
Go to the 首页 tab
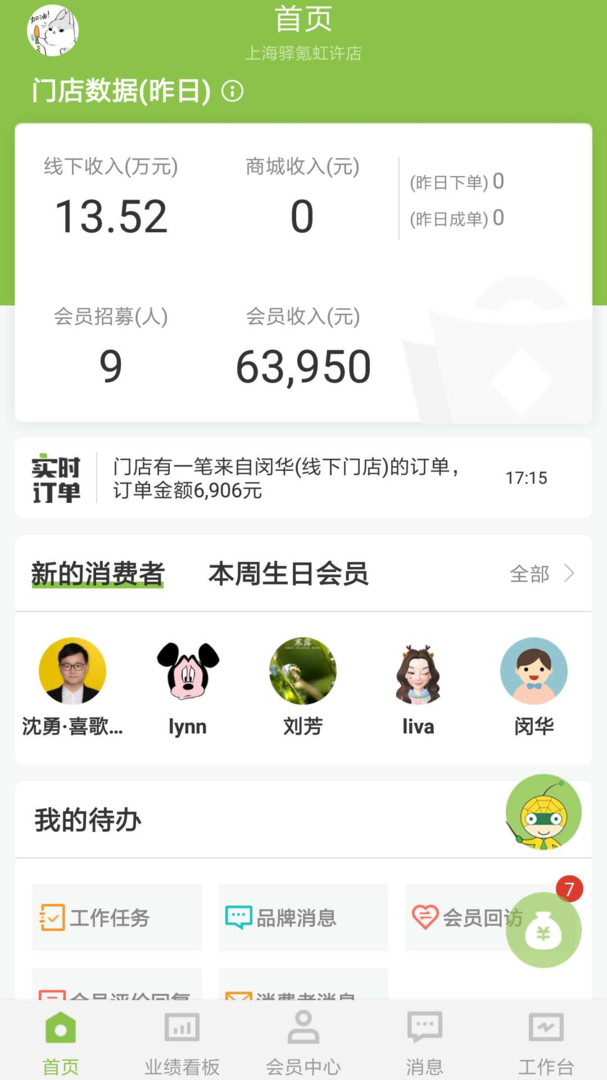click(x=60, y=1042)
